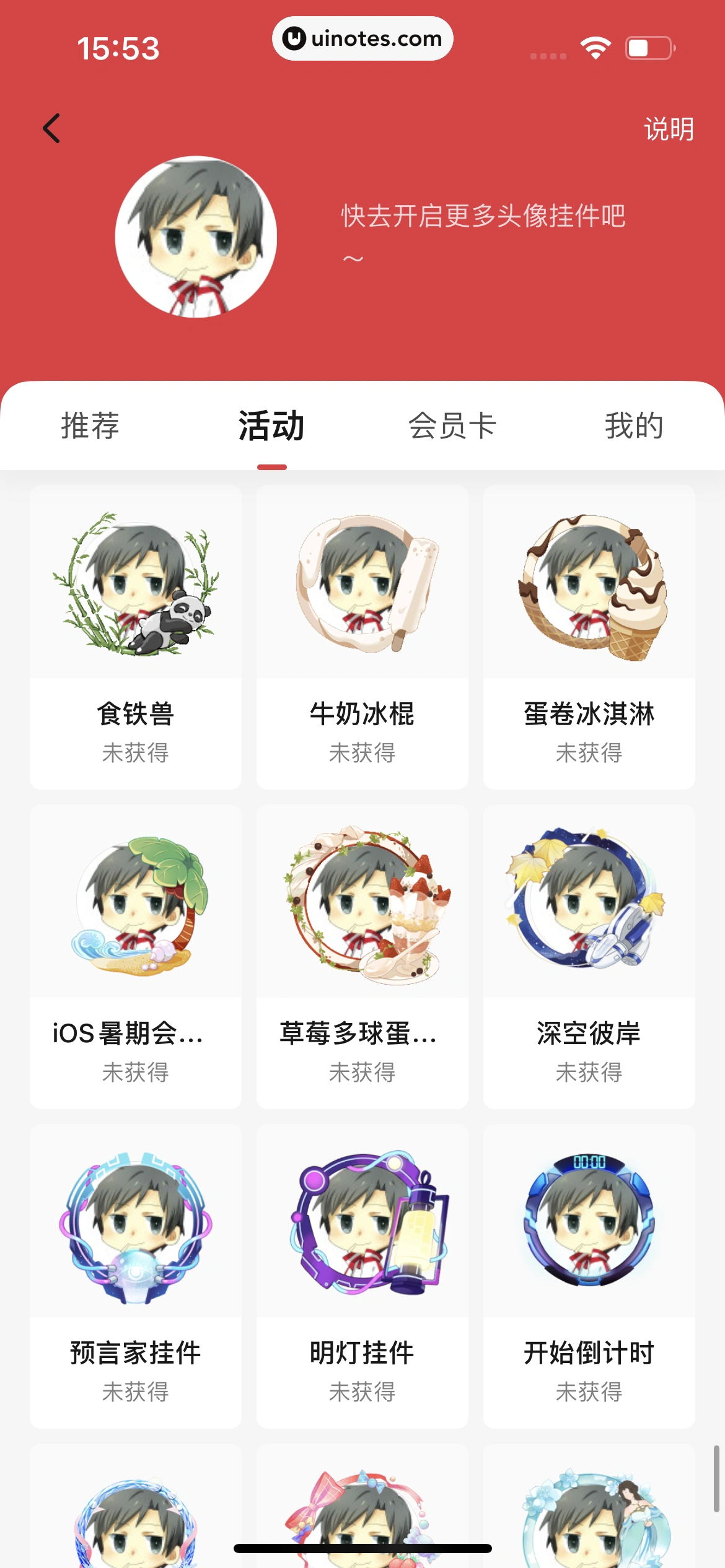This screenshot has width=725, height=1568.
Task: Select the 明灯挂件 lantern pendant
Action: (361, 1232)
